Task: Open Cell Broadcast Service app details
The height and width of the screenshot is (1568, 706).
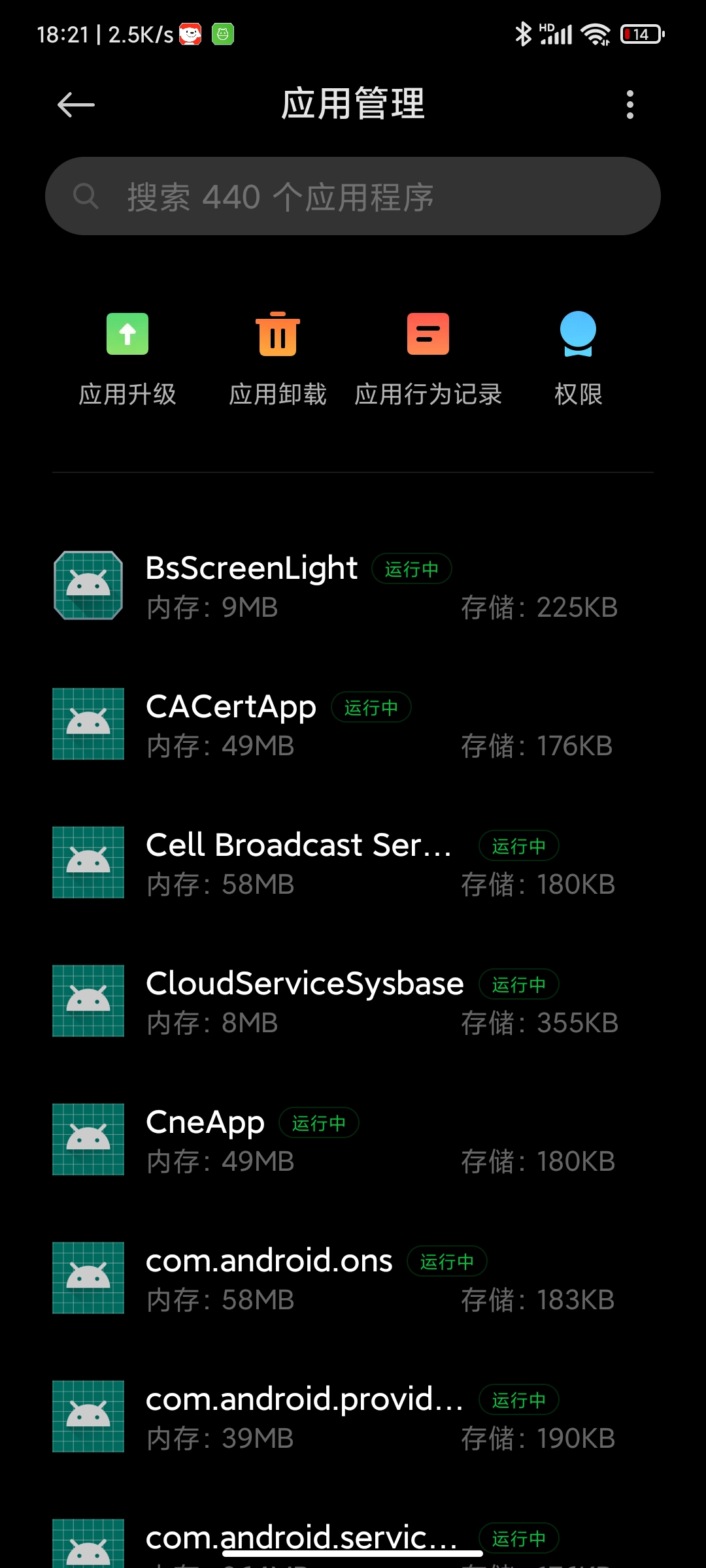Action: (353, 862)
